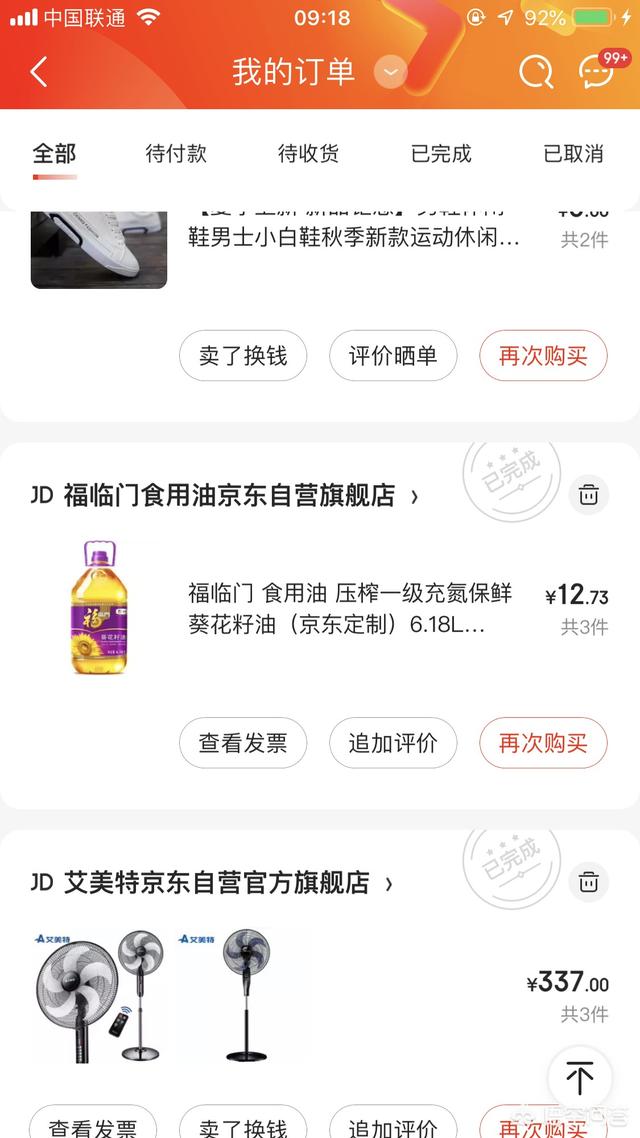View the 已取消 orders tab
Image resolution: width=640 pixels, height=1138 pixels.
point(573,154)
